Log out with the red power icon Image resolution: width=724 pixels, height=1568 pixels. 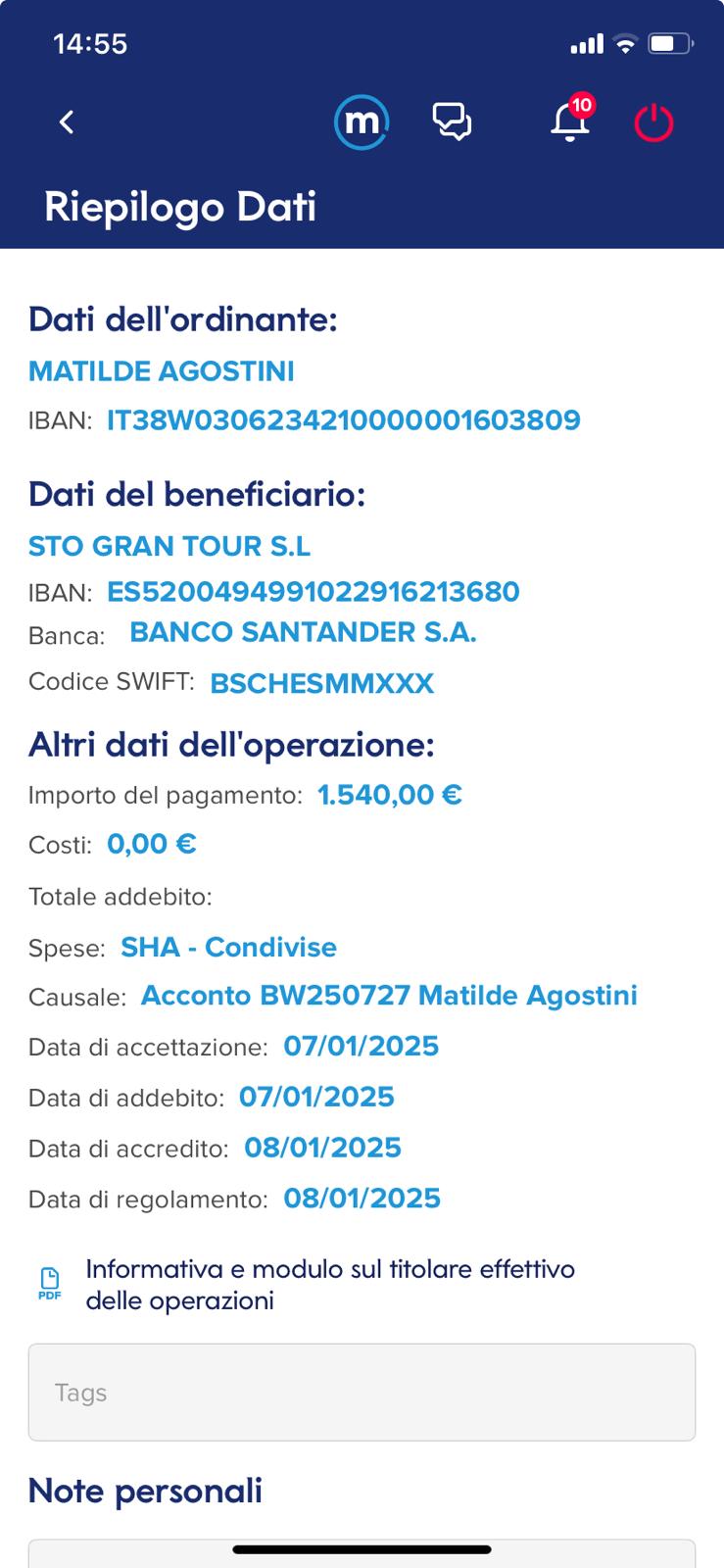click(653, 123)
